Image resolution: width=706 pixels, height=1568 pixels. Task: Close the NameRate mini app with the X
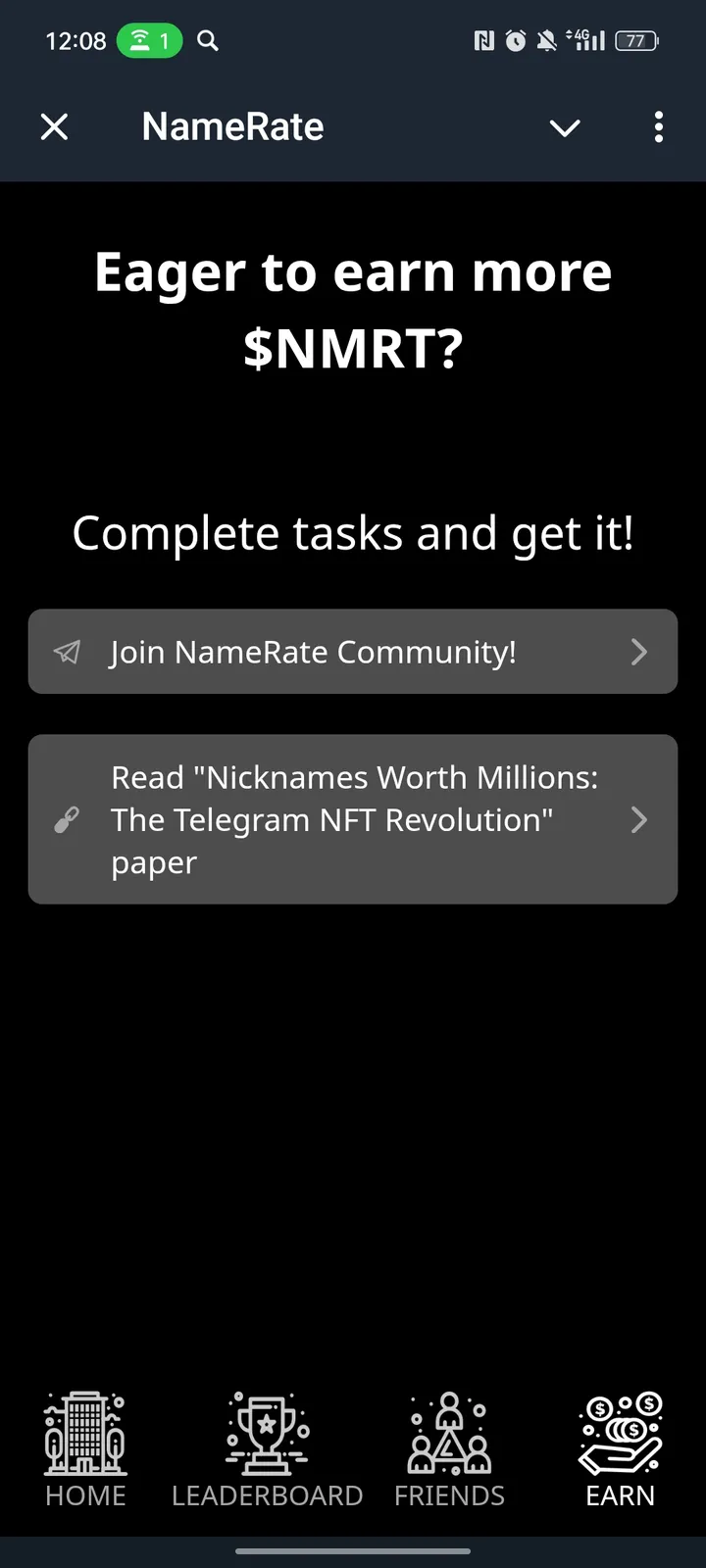[x=54, y=127]
